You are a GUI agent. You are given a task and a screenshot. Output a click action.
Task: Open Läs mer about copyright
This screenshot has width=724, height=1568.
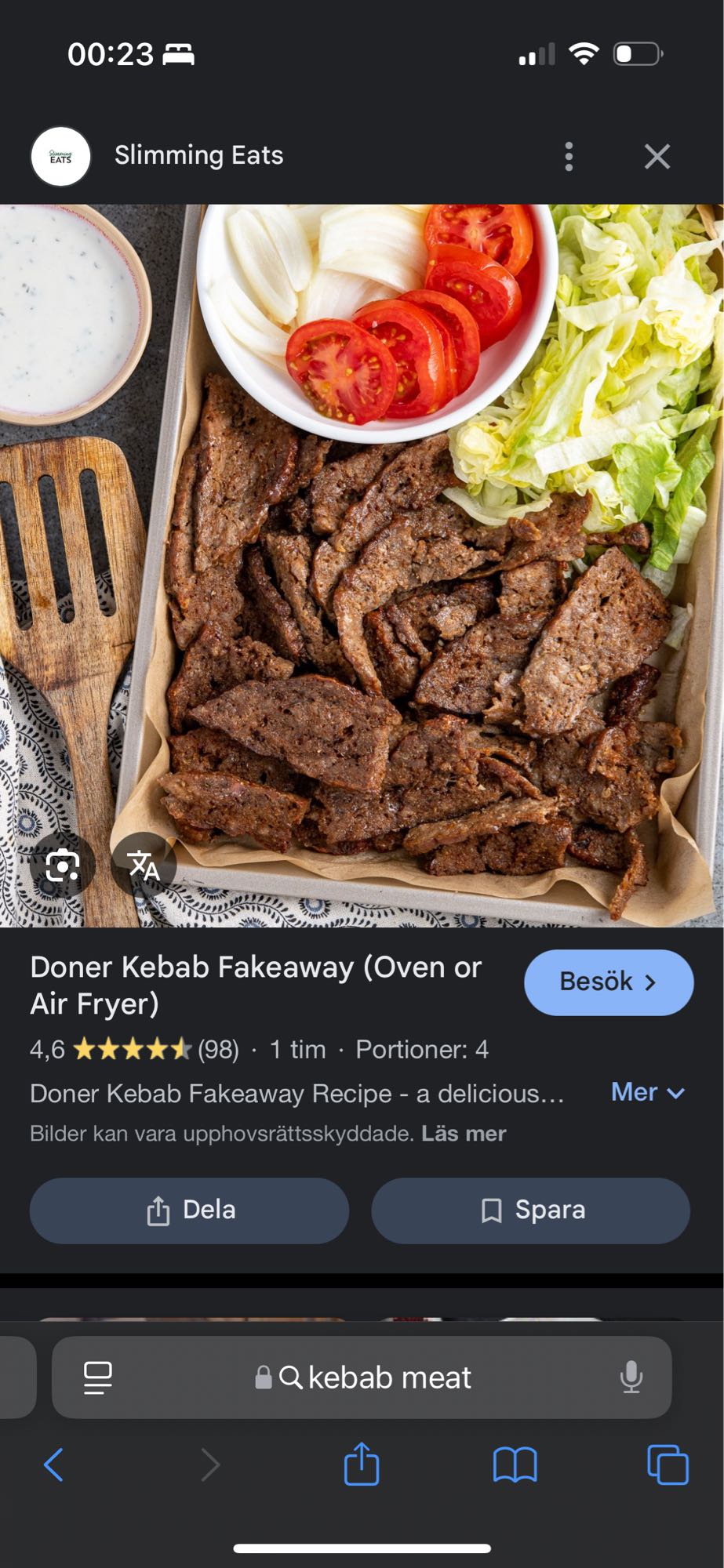[463, 1133]
